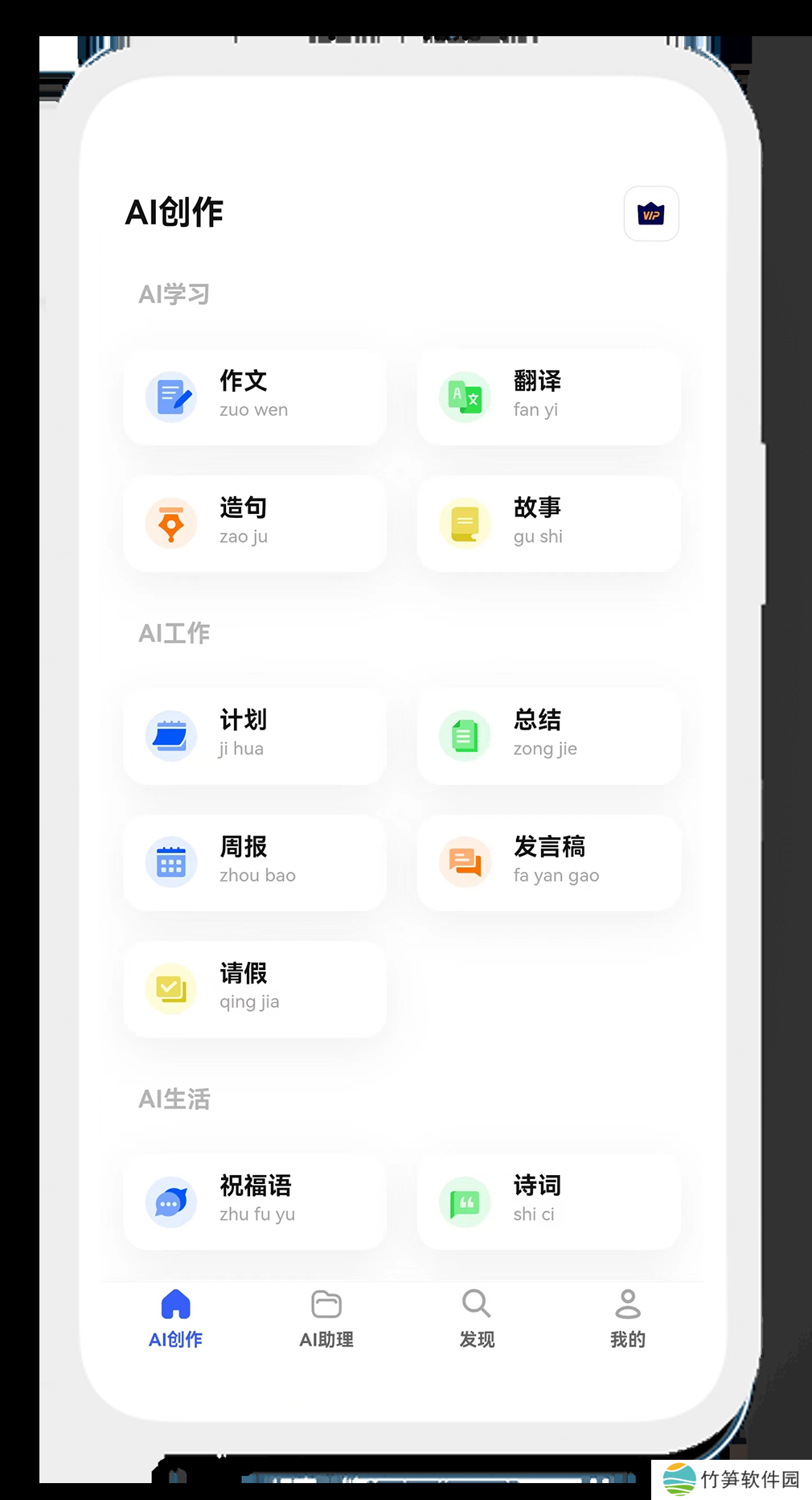Open the 翻译 translation card

tap(548, 397)
